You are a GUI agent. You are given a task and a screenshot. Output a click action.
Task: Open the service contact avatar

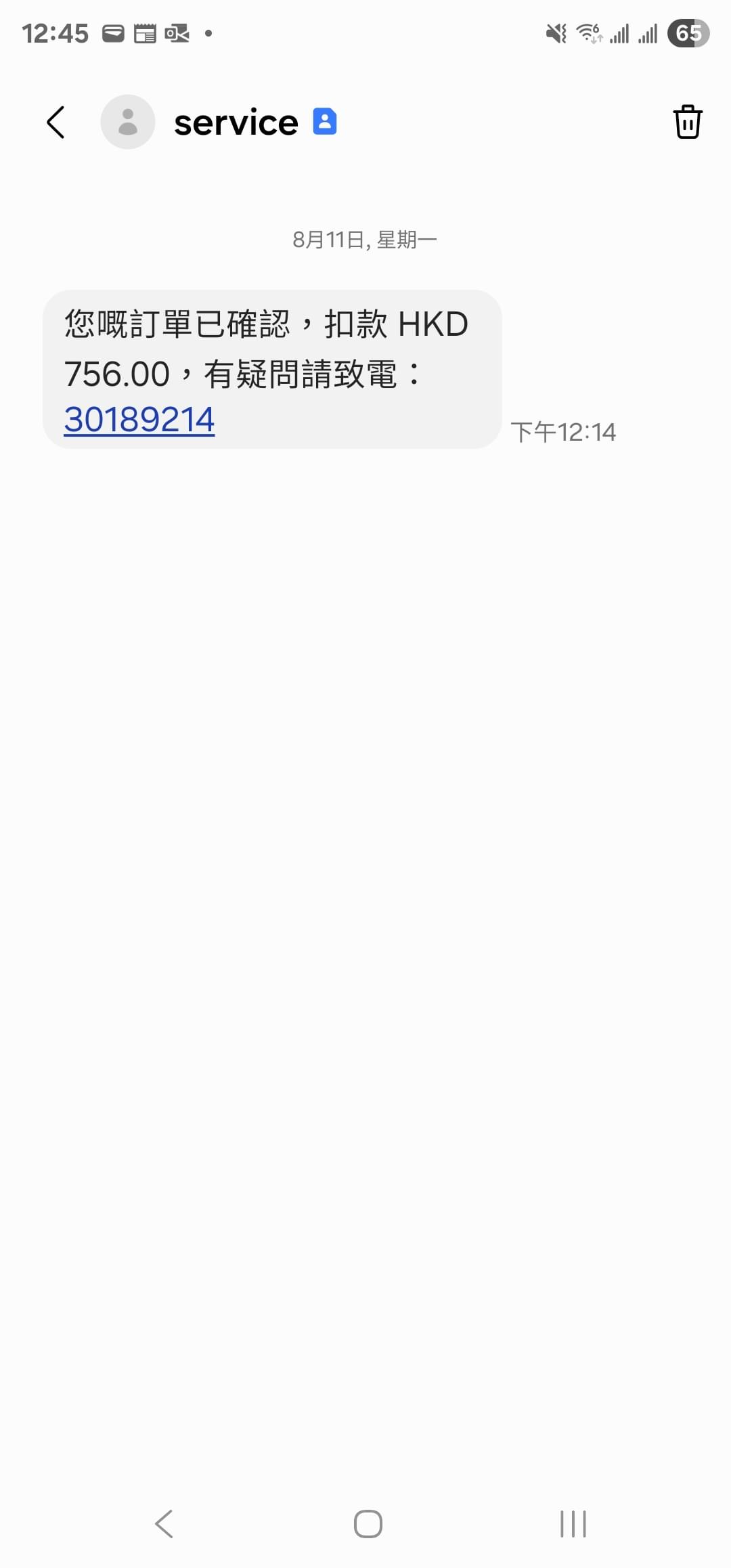point(128,123)
